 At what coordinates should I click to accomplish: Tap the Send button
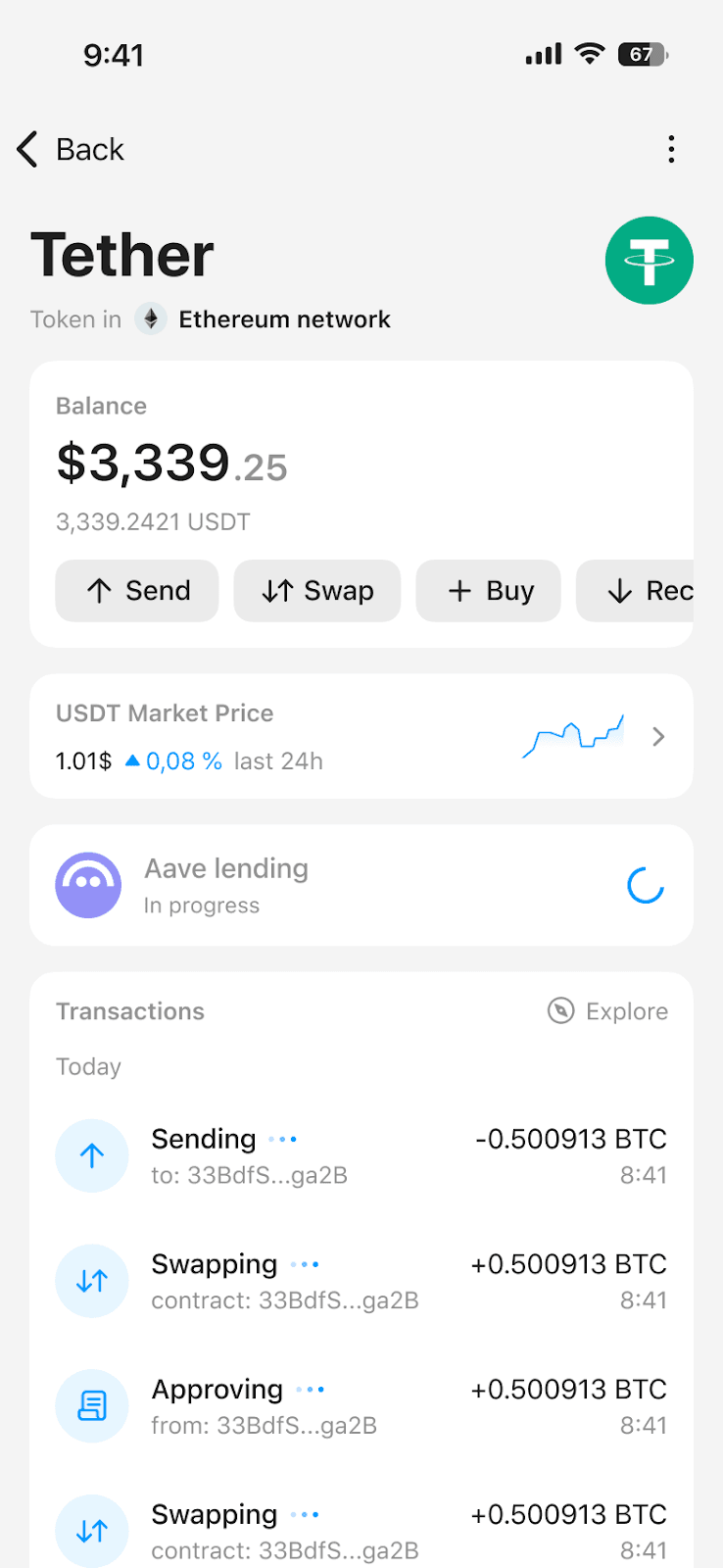[137, 591]
